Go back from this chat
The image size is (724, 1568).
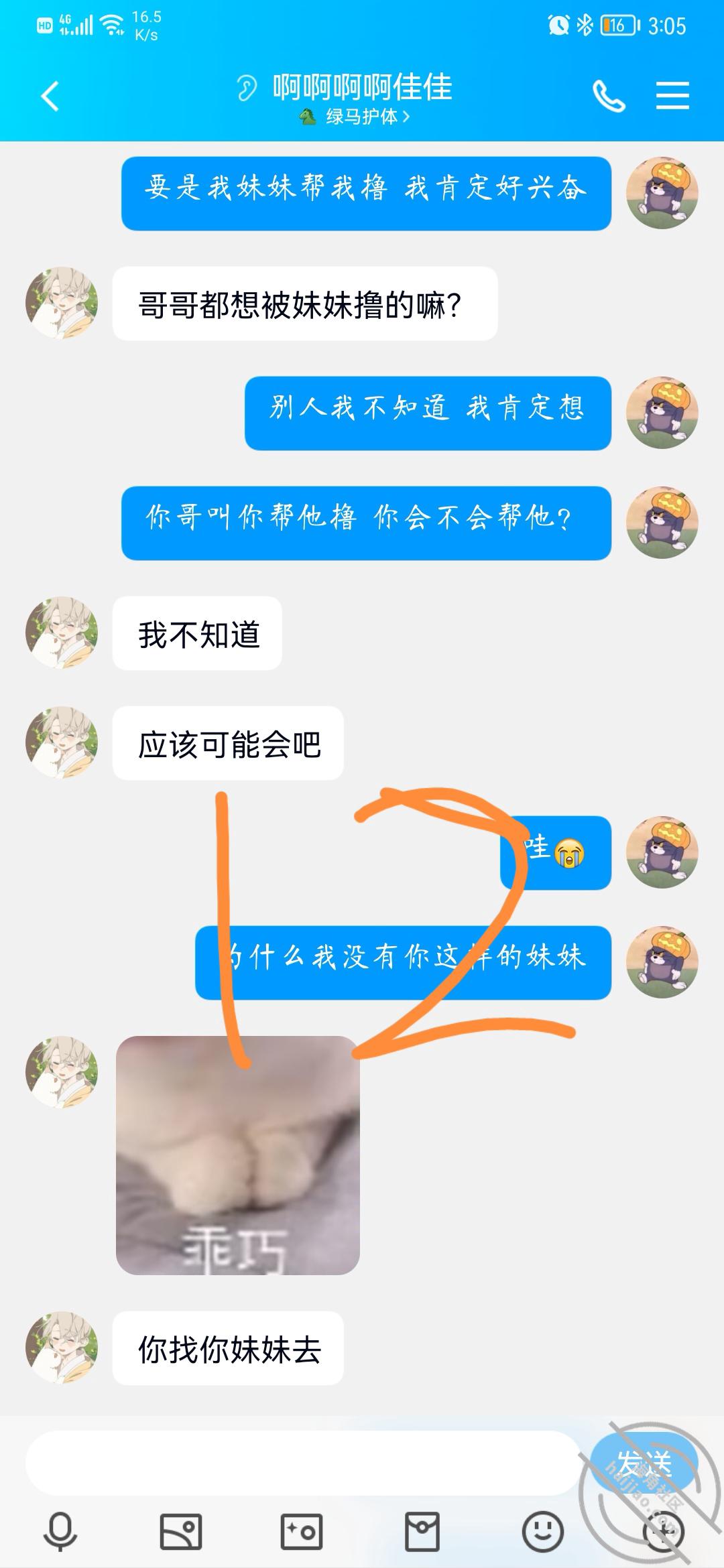(x=50, y=96)
